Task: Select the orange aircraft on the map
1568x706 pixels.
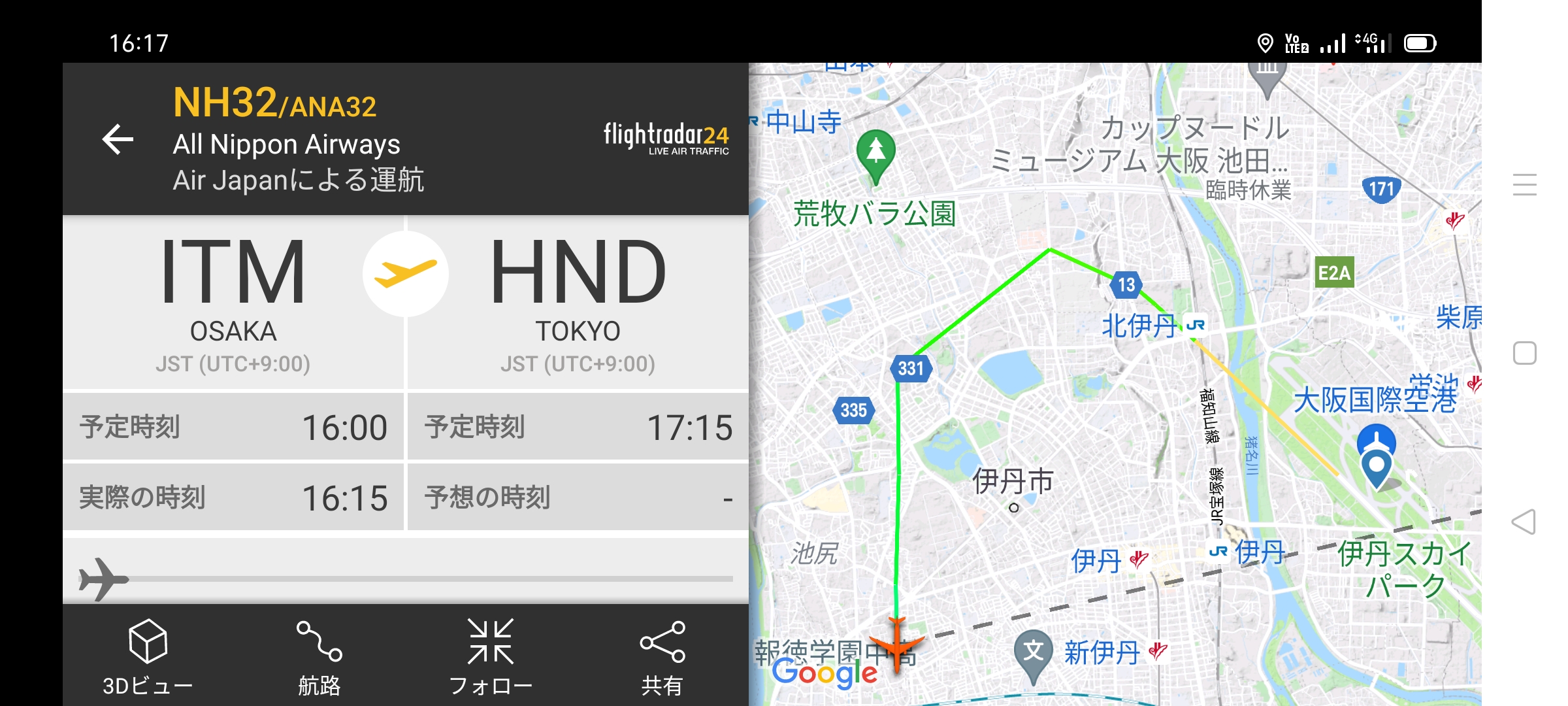Action: coord(896,644)
